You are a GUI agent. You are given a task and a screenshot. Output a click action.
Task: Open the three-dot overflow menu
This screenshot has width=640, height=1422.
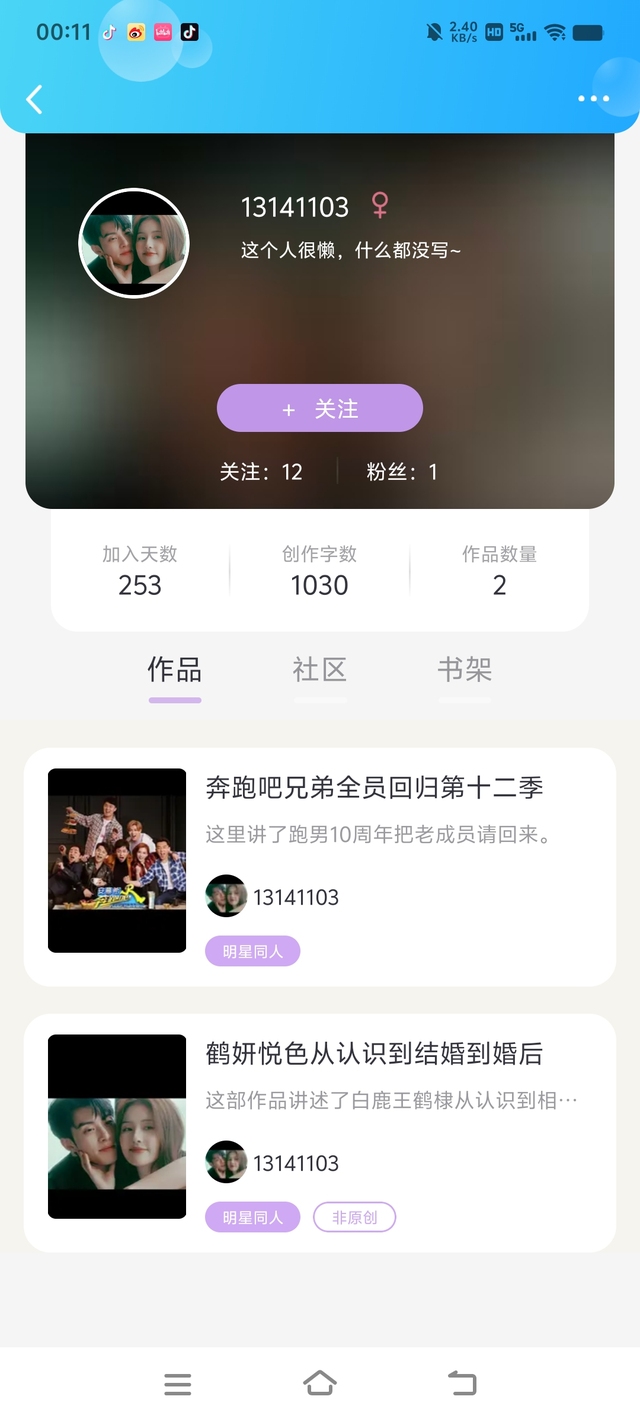point(593,99)
